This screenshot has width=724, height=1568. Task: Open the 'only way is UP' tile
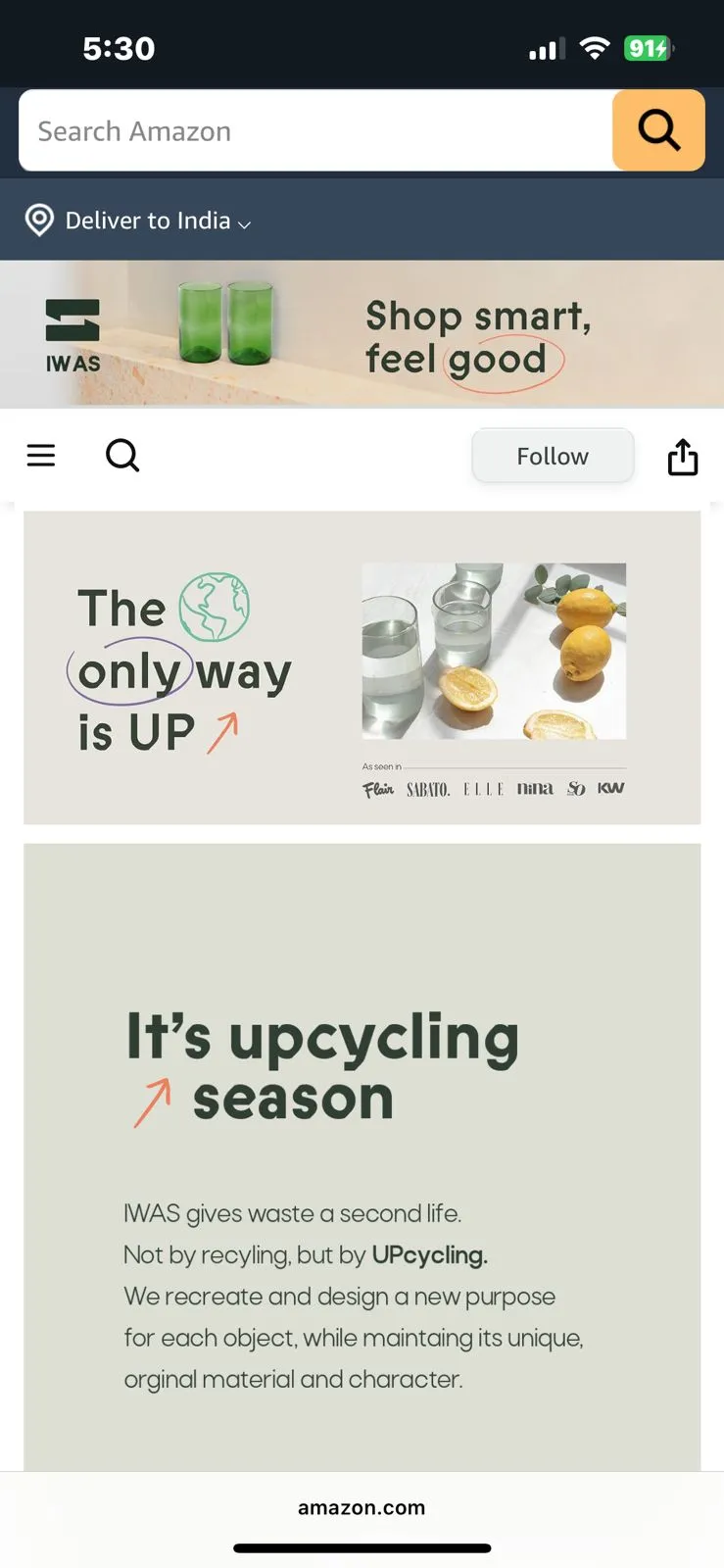tap(362, 667)
